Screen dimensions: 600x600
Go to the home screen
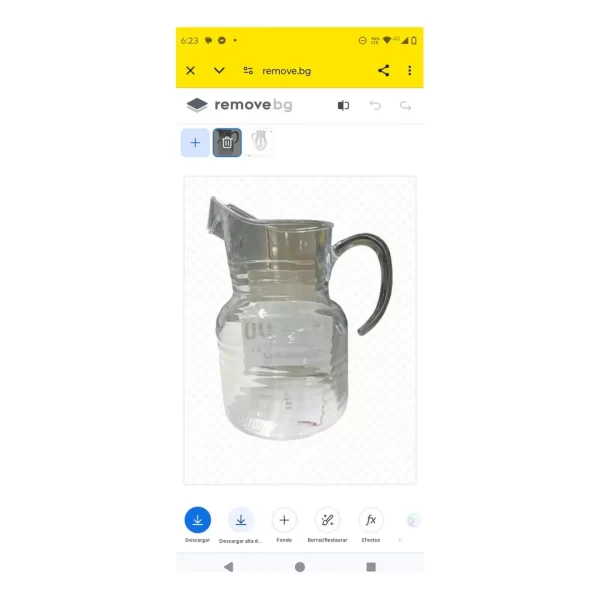click(300, 567)
